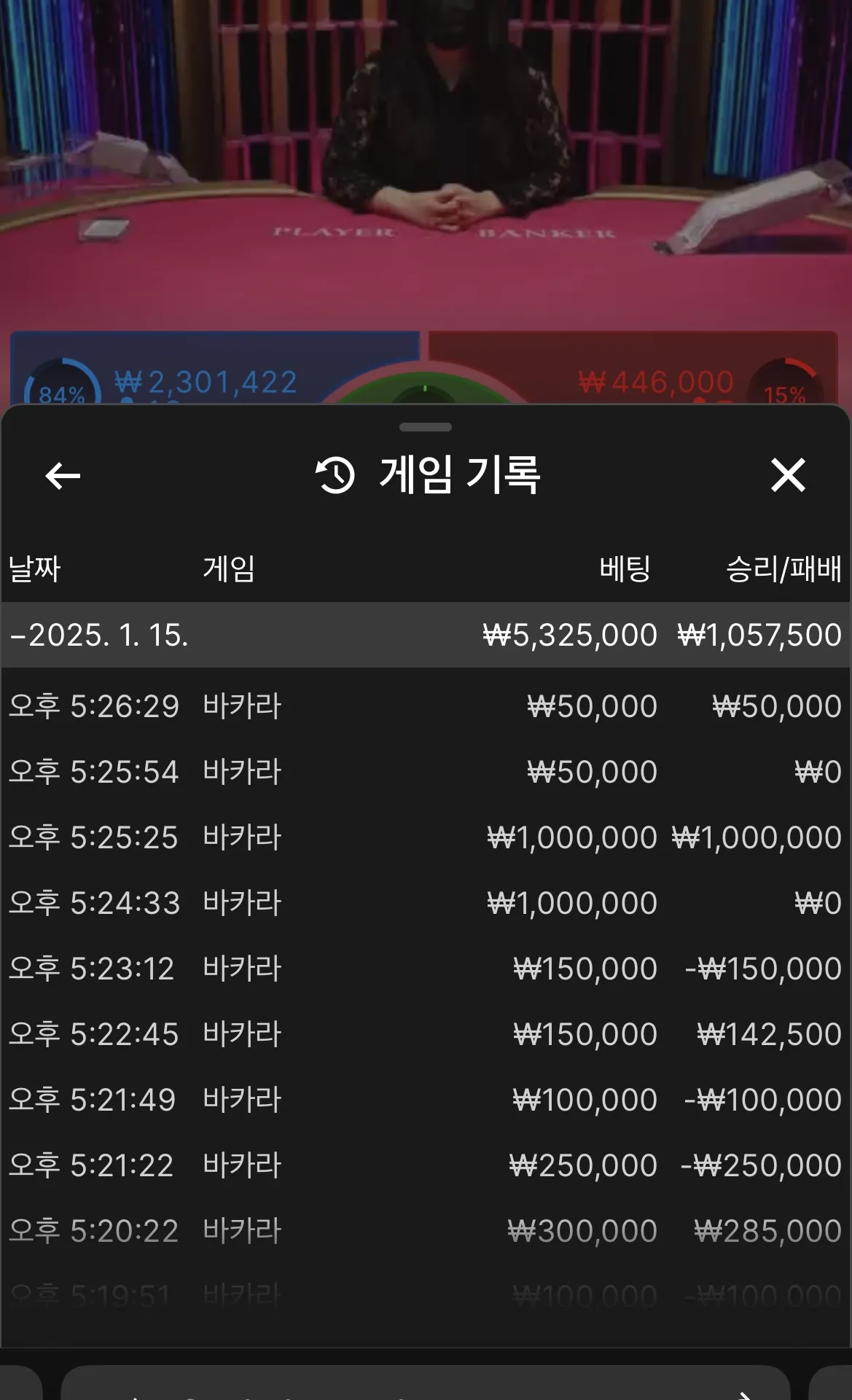This screenshot has height=1400, width=852.
Task: Open the 오후 5:21:22 baccarat record
Action: [426, 1165]
